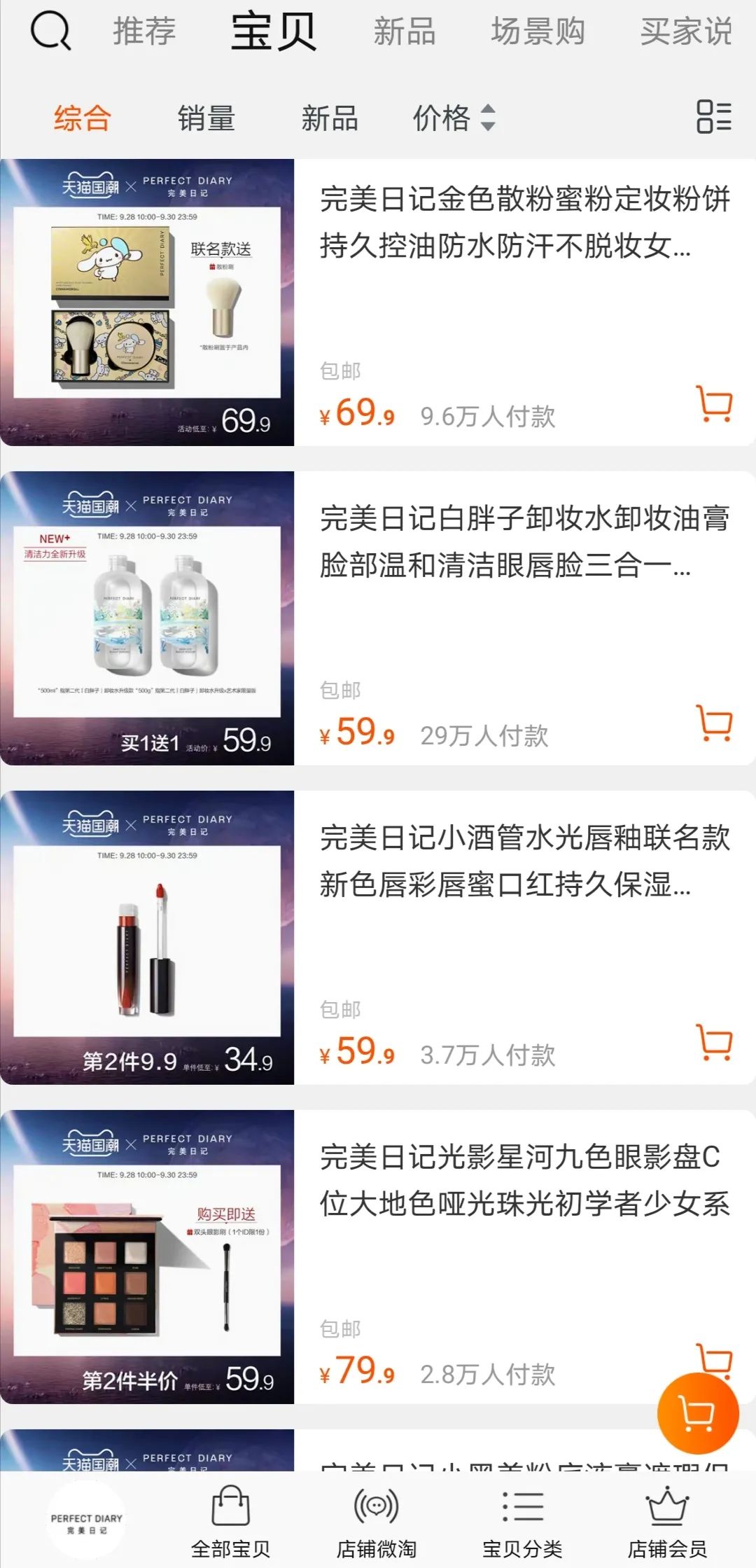This screenshot has height=1568, width=756.
Task: Switch to the 场景购 tab
Action: (538, 32)
